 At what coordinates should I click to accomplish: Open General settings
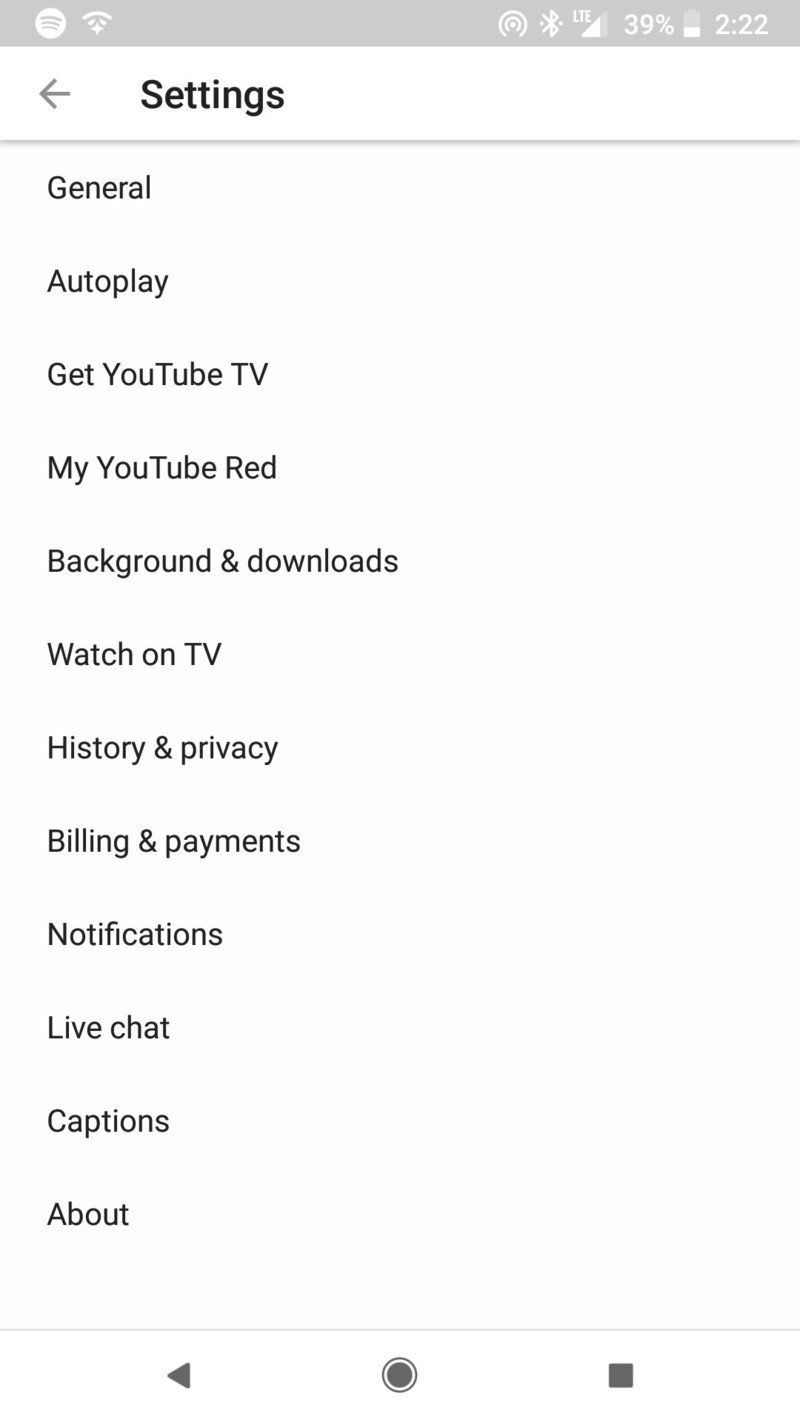pos(99,188)
